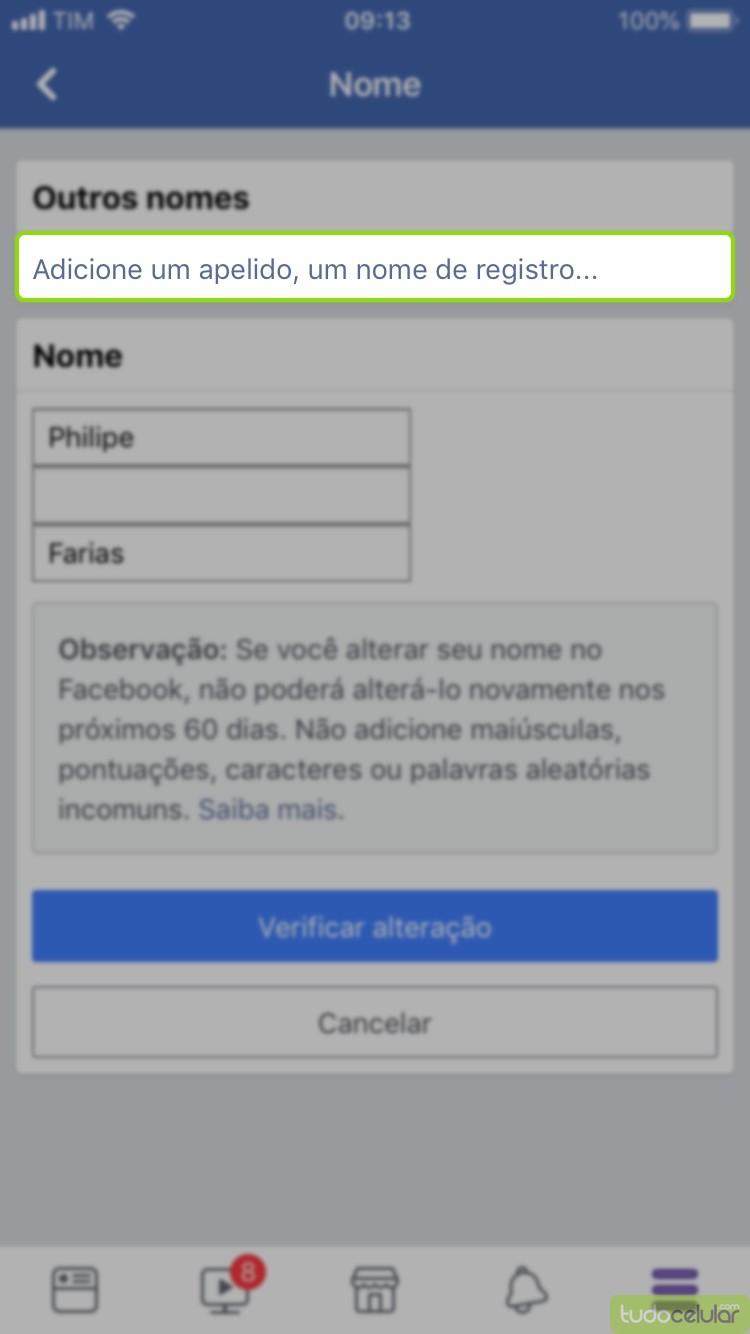The image size is (750, 1334).
Task: Switch to the Marketplace tab
Action: pos(375,1289)
